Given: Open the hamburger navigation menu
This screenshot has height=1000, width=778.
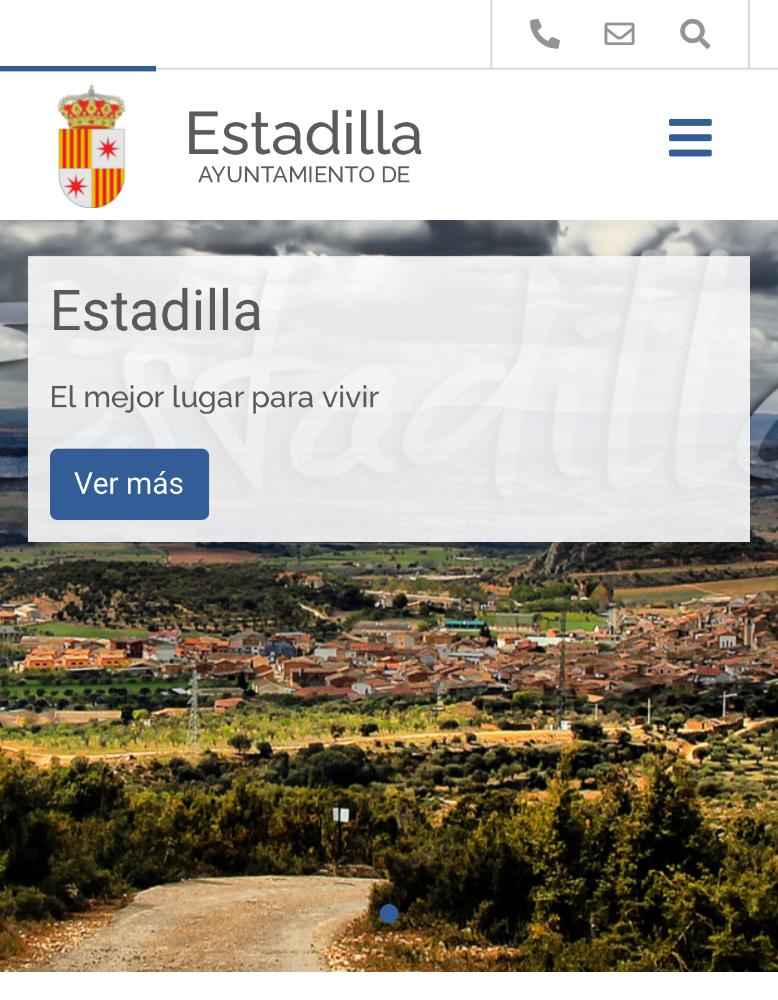Looking at the screenshot, I should 690,138.
